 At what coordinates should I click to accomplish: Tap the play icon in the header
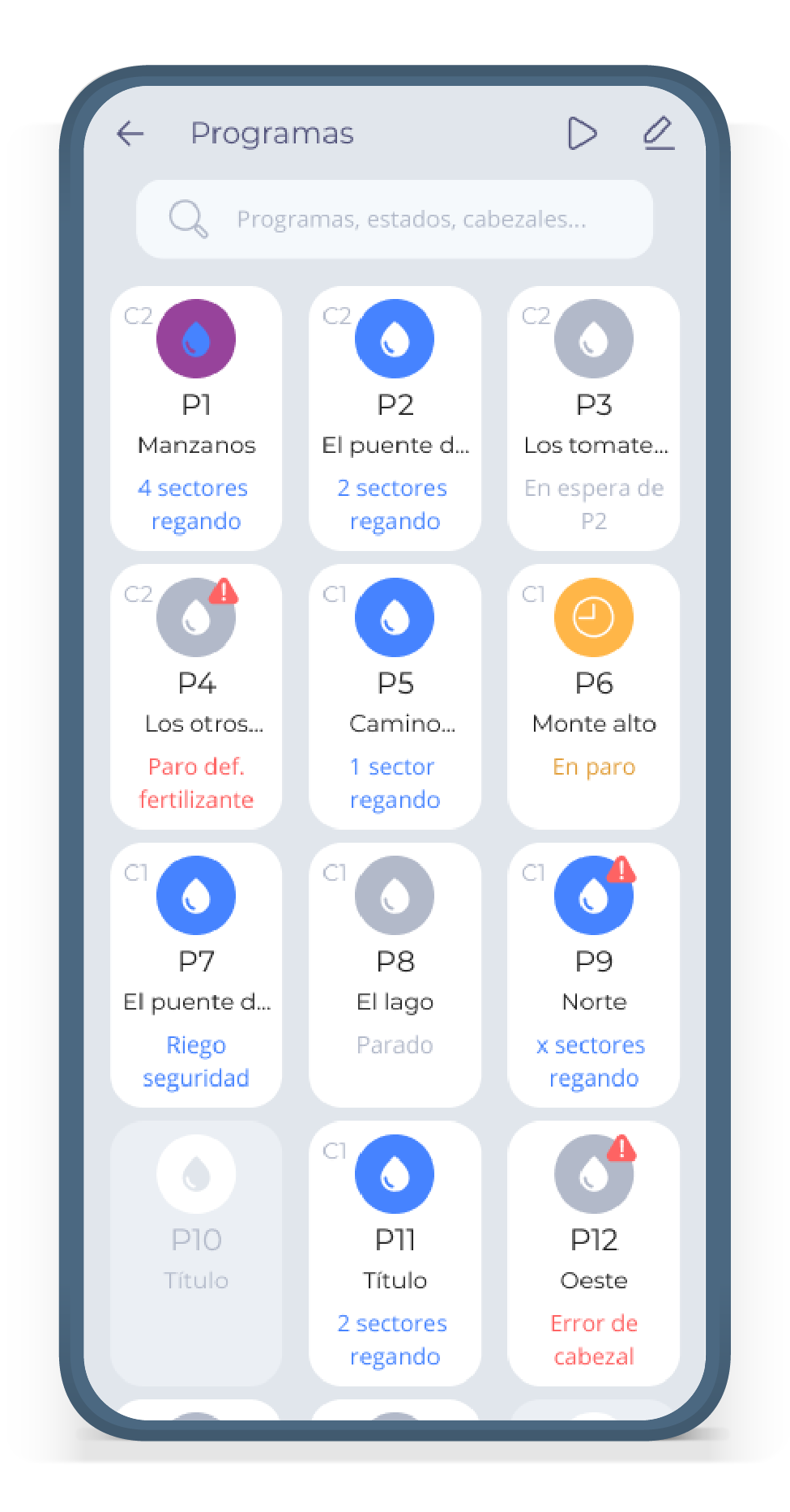(582, 134)
